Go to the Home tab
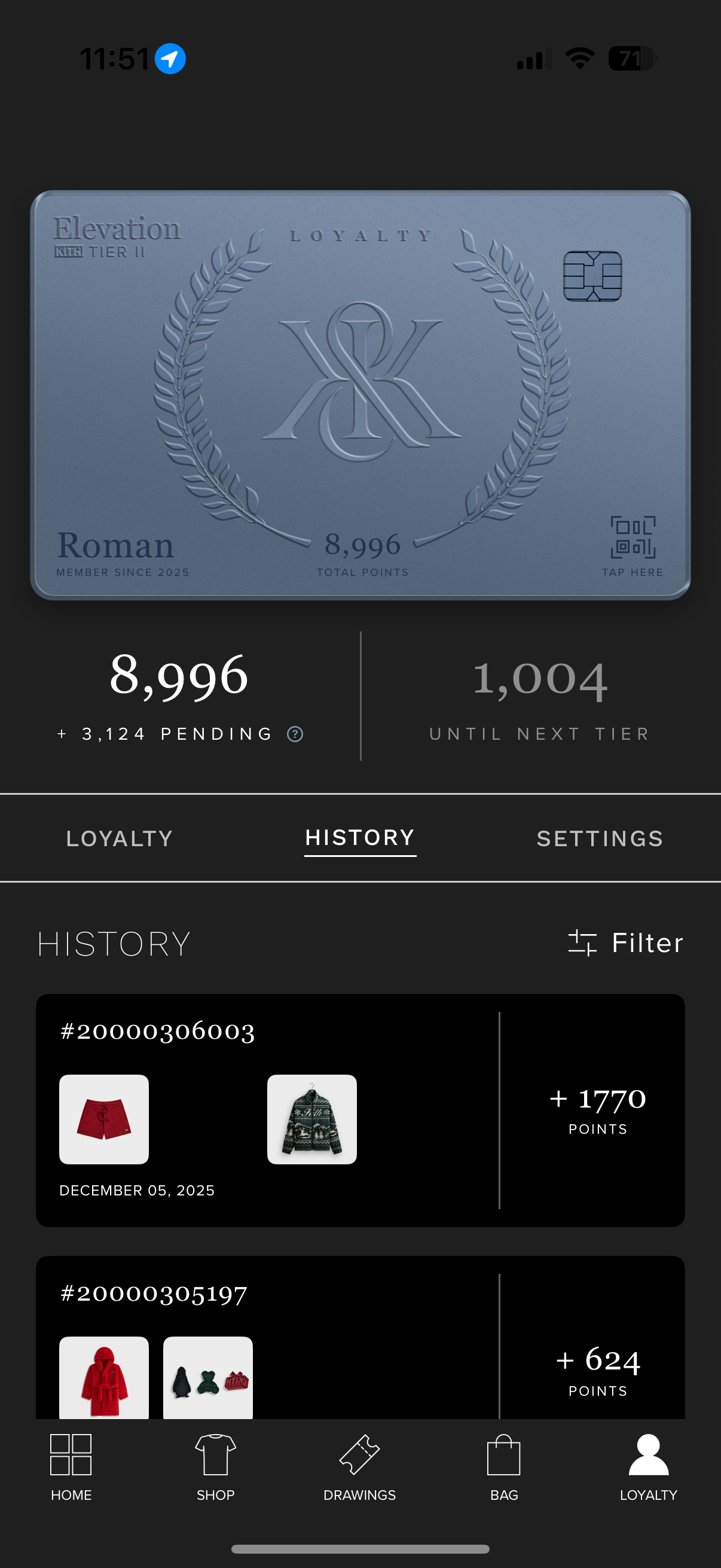The width and height of the screenshot is (721, 1568). [71, 1467]
